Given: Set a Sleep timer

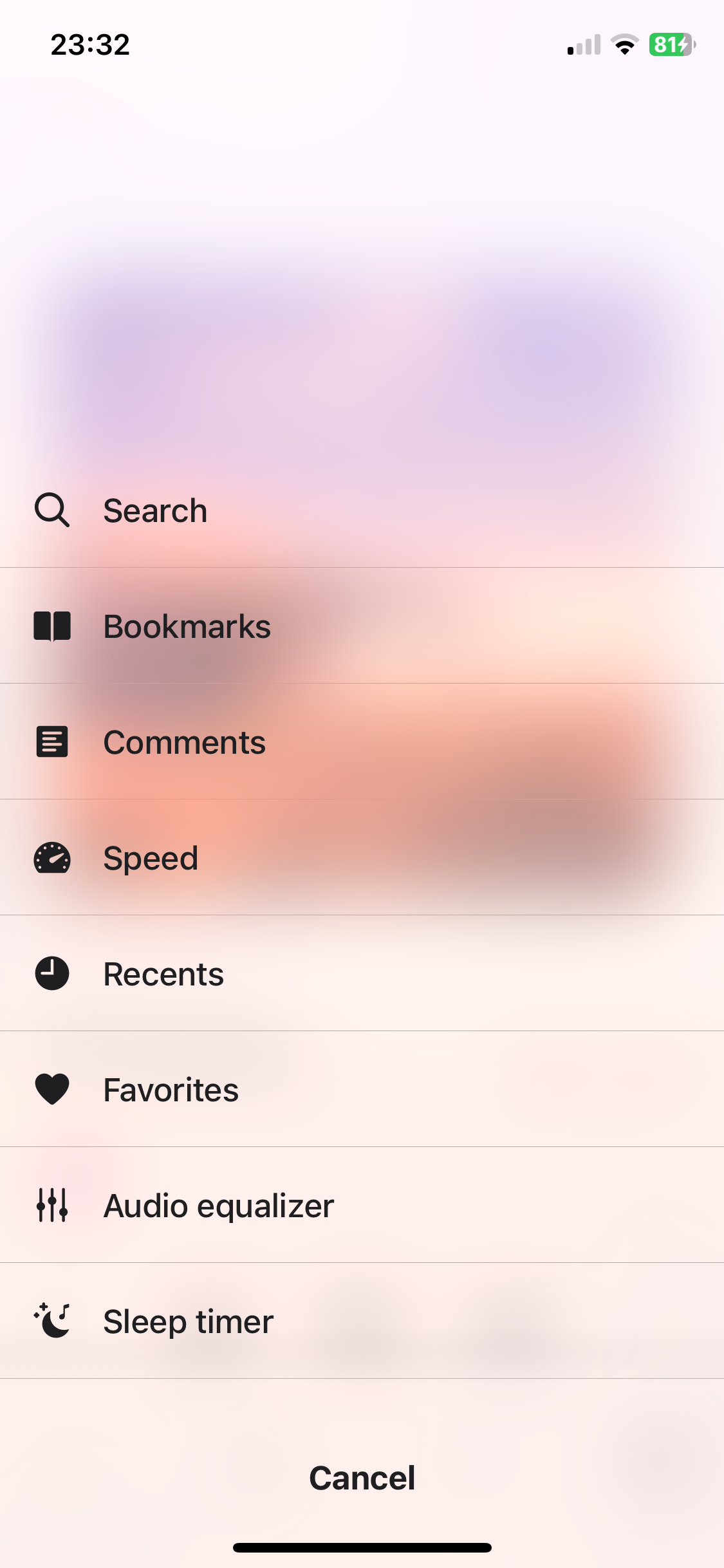Looking at the screenshot, I should 188,1321.
